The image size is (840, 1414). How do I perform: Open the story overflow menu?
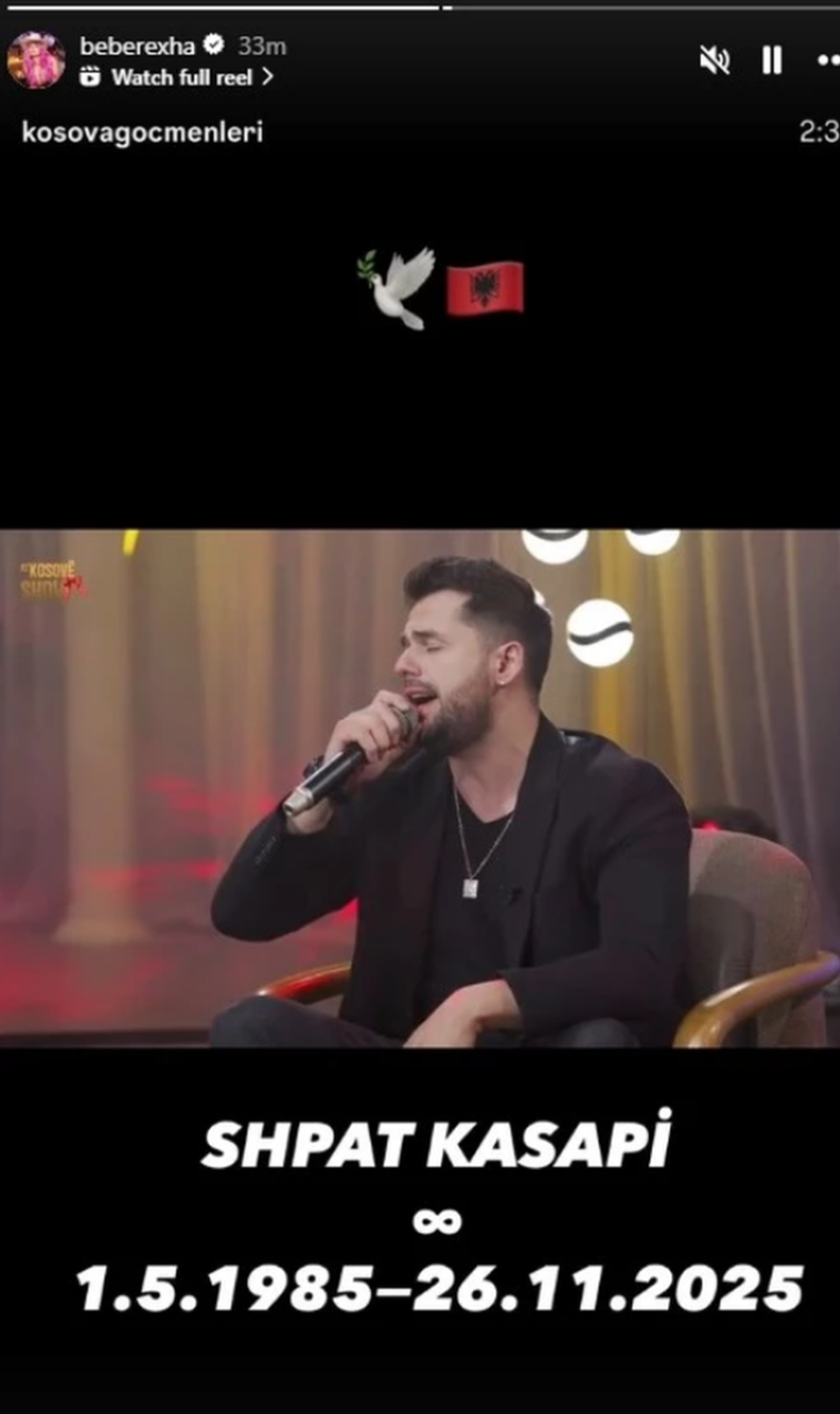pos(827,62)
